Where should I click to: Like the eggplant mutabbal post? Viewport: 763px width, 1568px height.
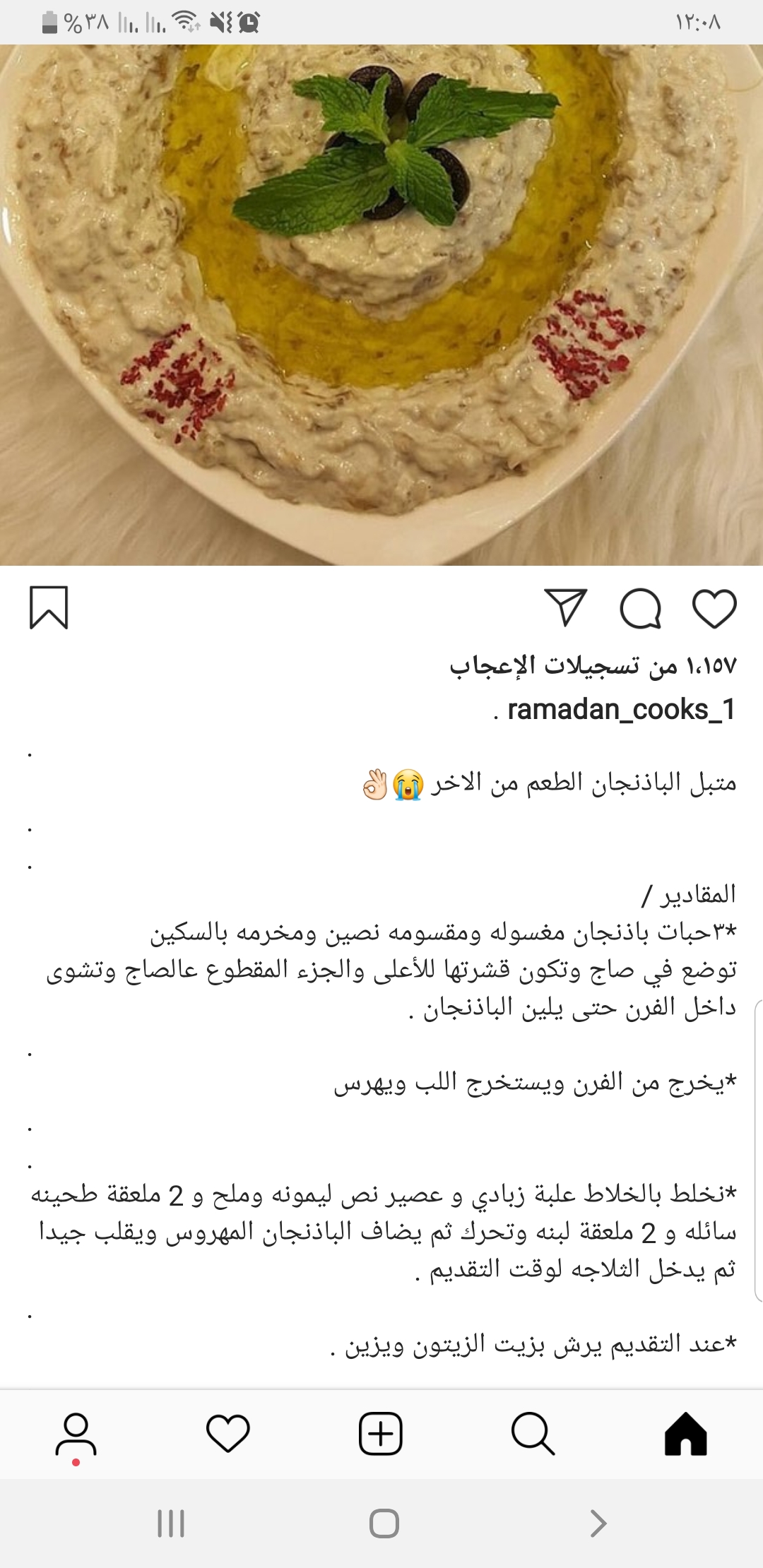(x=714, y=608)
